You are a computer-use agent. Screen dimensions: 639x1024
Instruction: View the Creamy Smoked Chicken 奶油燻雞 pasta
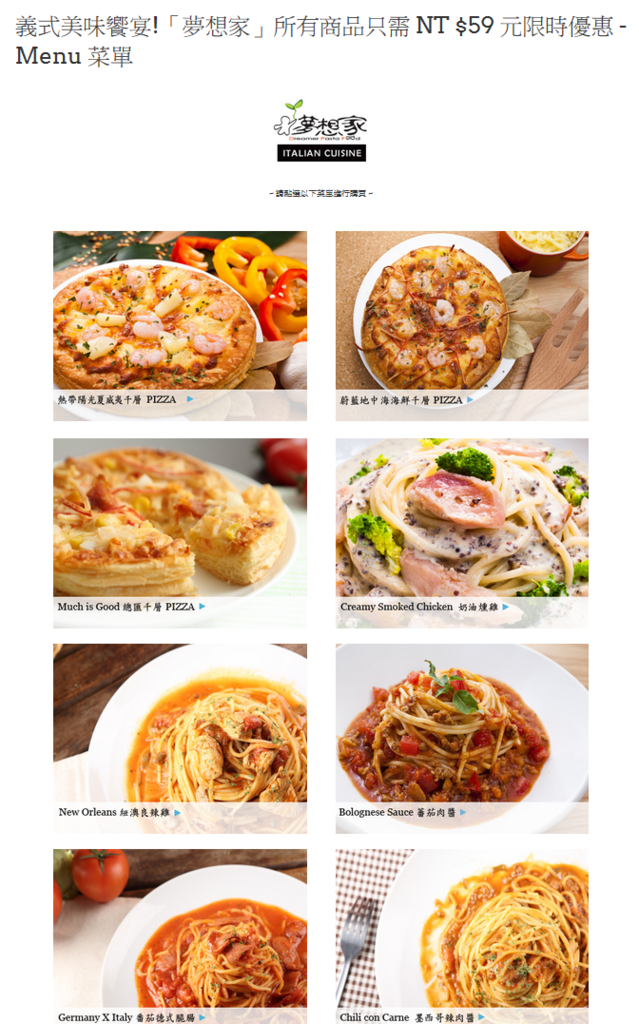point(461,532)
